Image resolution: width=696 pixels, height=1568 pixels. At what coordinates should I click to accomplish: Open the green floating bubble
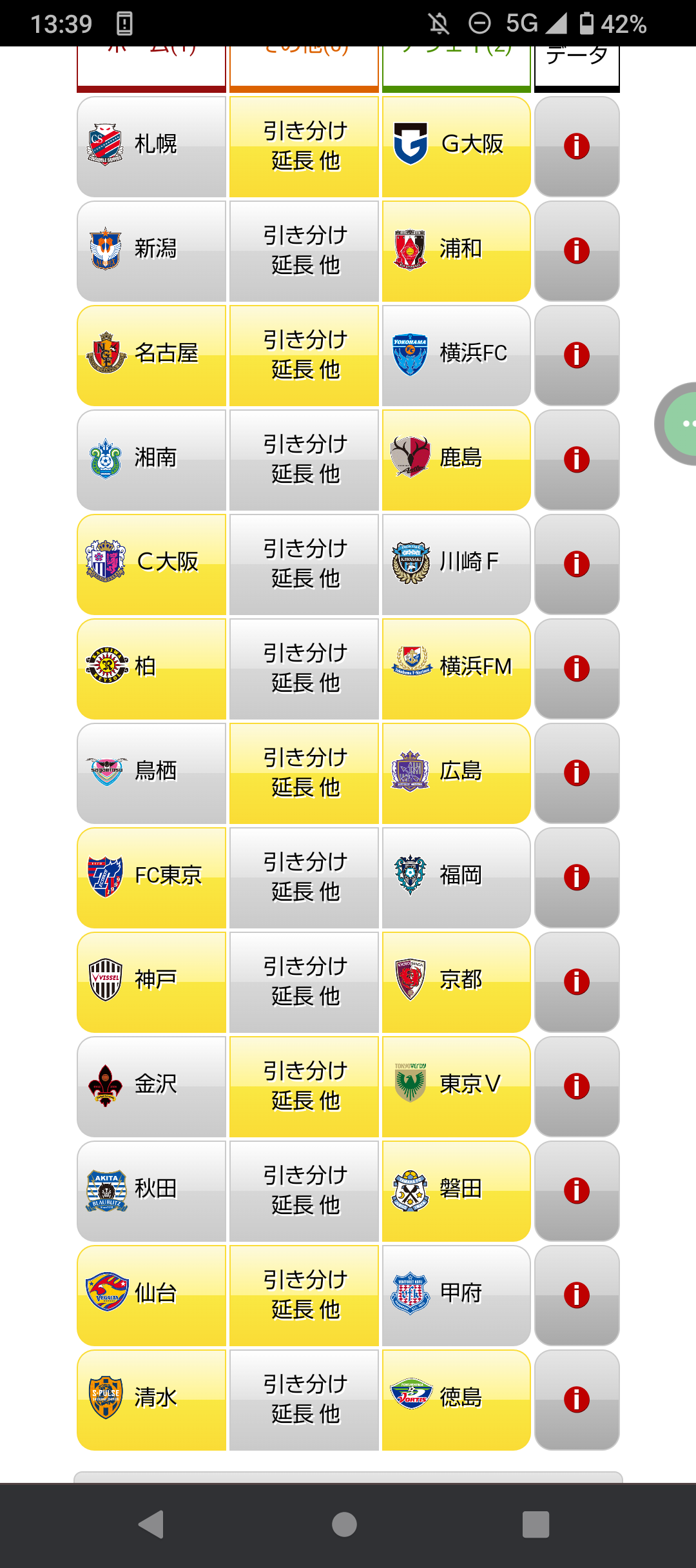(677, 424)
